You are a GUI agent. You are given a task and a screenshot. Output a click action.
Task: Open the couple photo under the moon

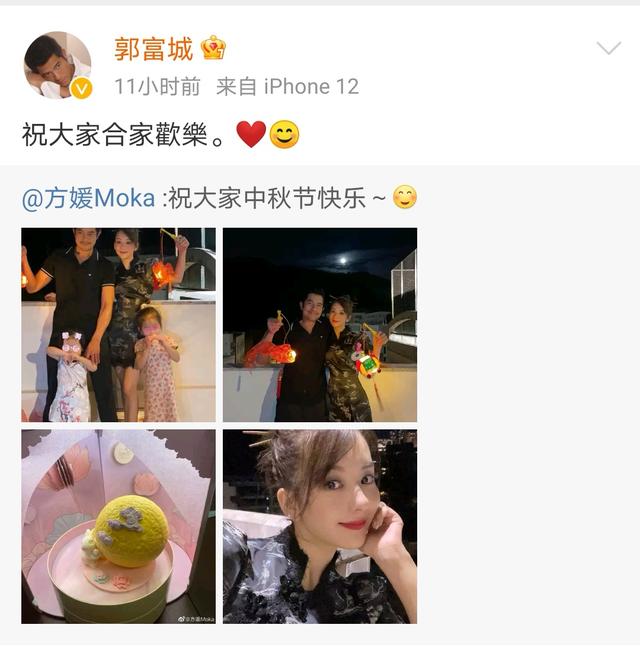pos(320,325)
